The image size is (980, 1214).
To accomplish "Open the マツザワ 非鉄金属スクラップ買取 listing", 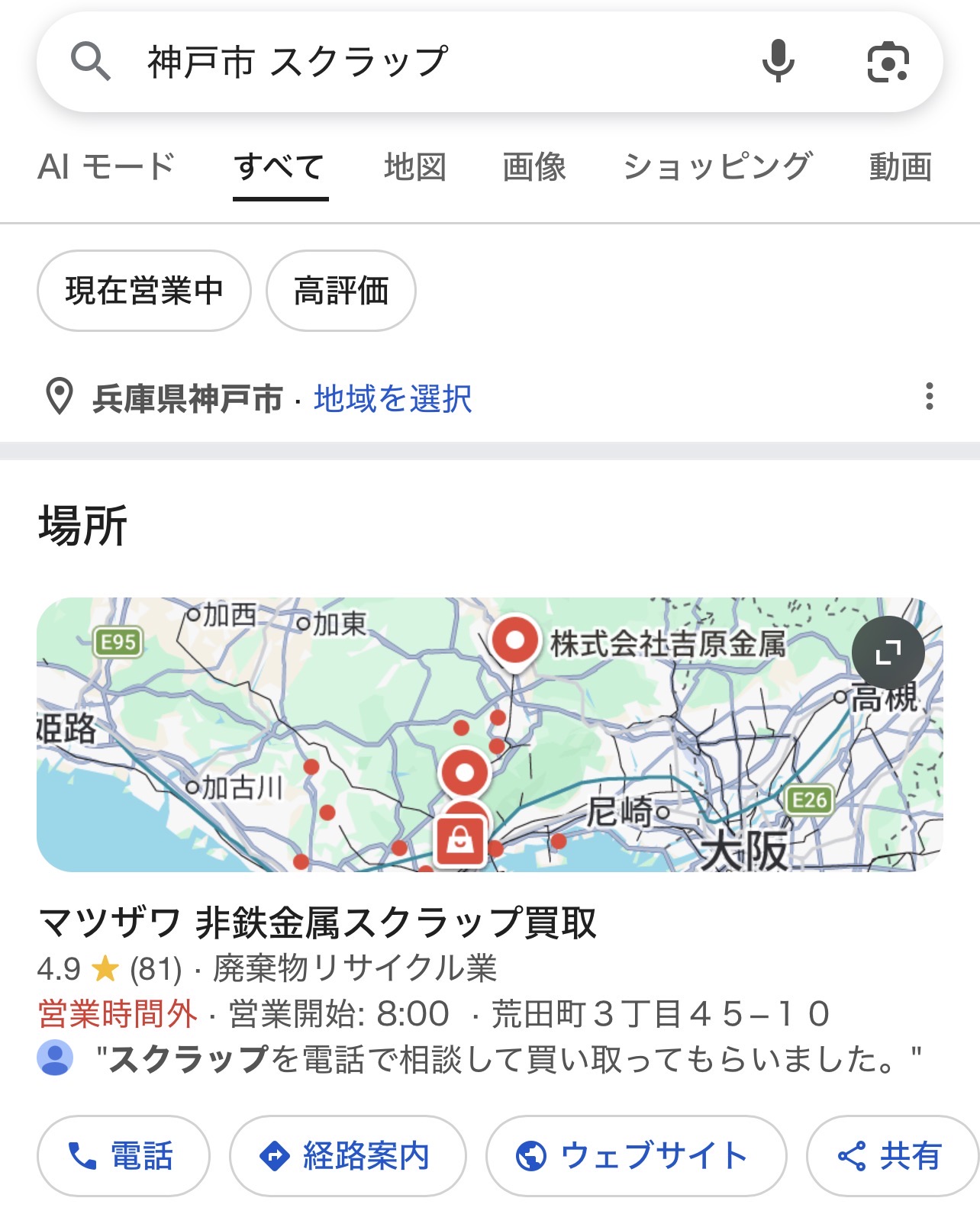I will 318,923.
